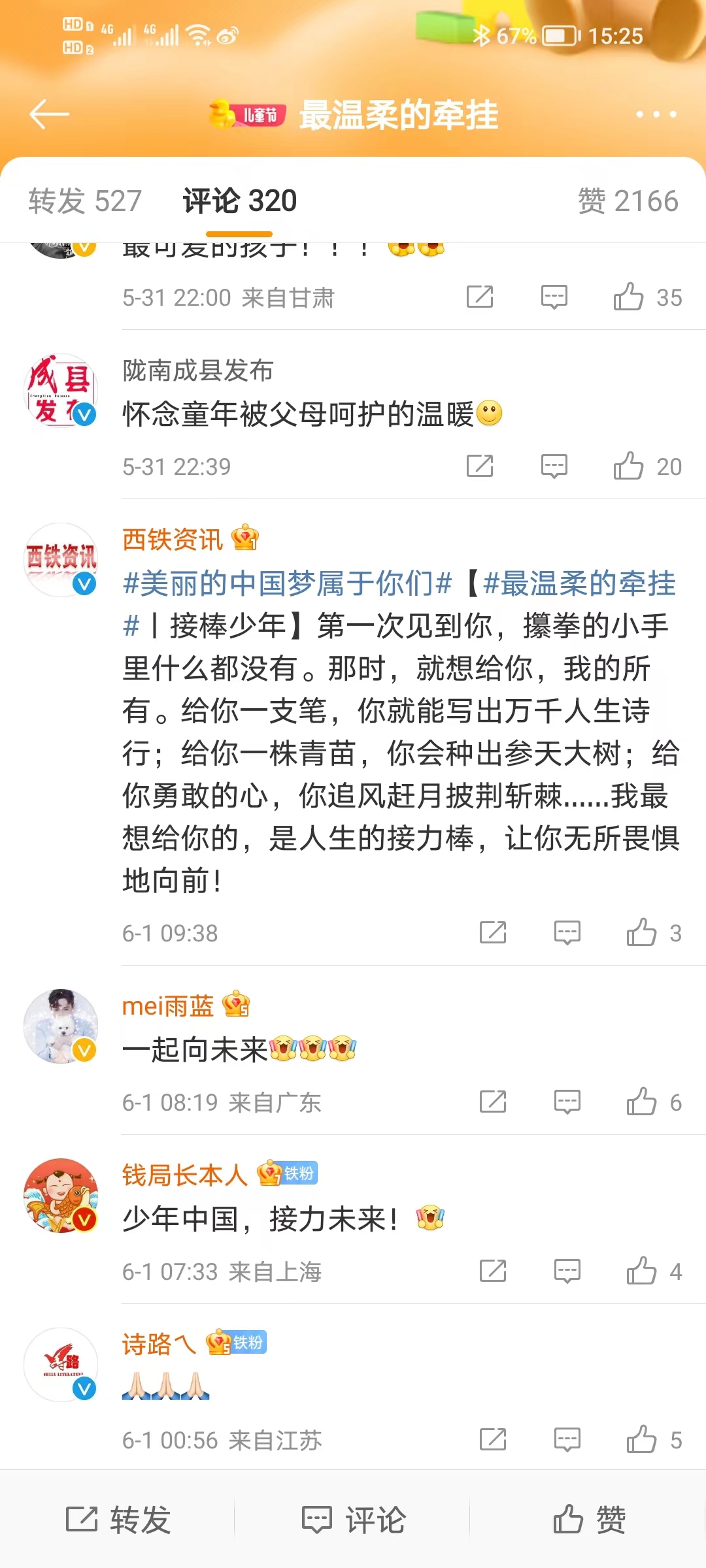706x1568 pixels.
Task: Open 陇南成县发布's avatar
Action: (x=61, y=391)
